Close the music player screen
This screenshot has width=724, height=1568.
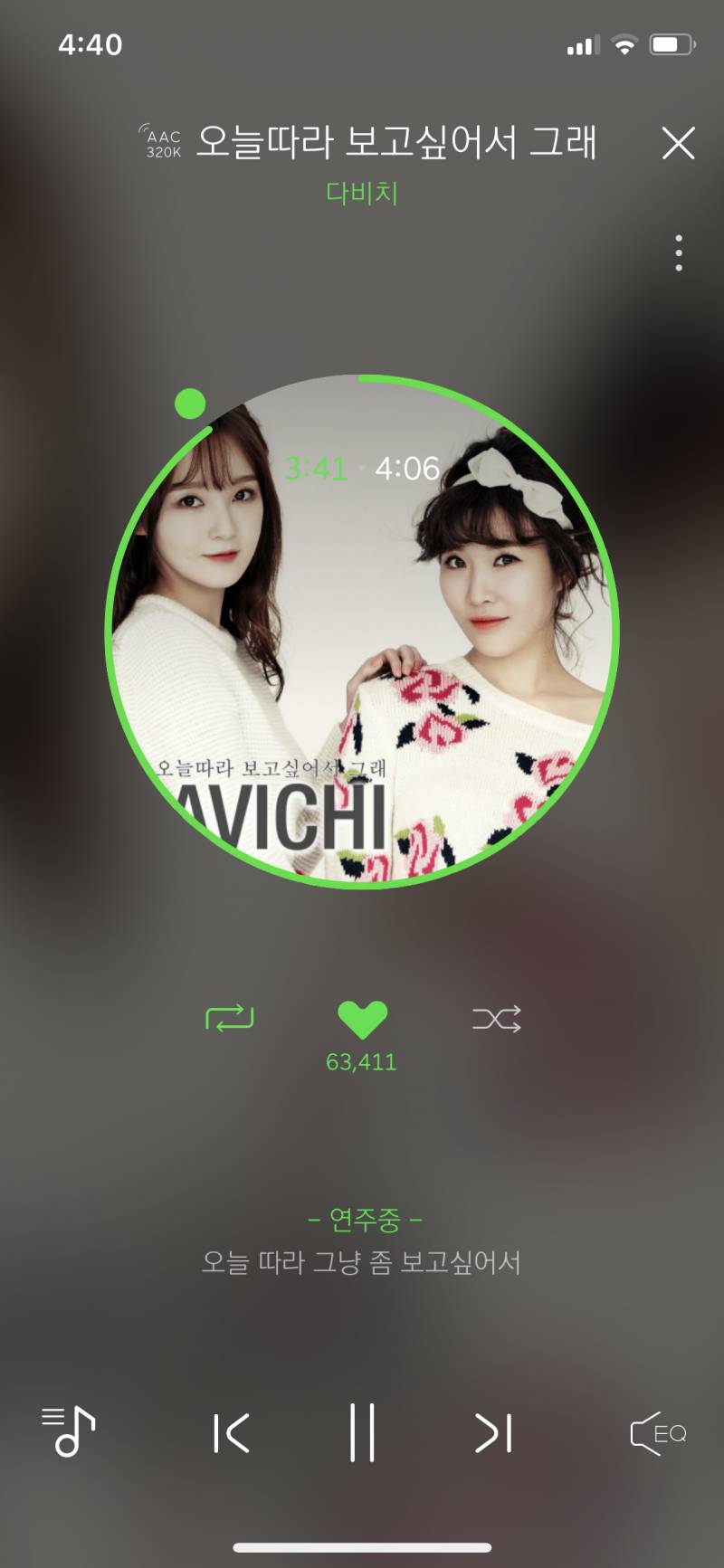click(x=678, y=143)
